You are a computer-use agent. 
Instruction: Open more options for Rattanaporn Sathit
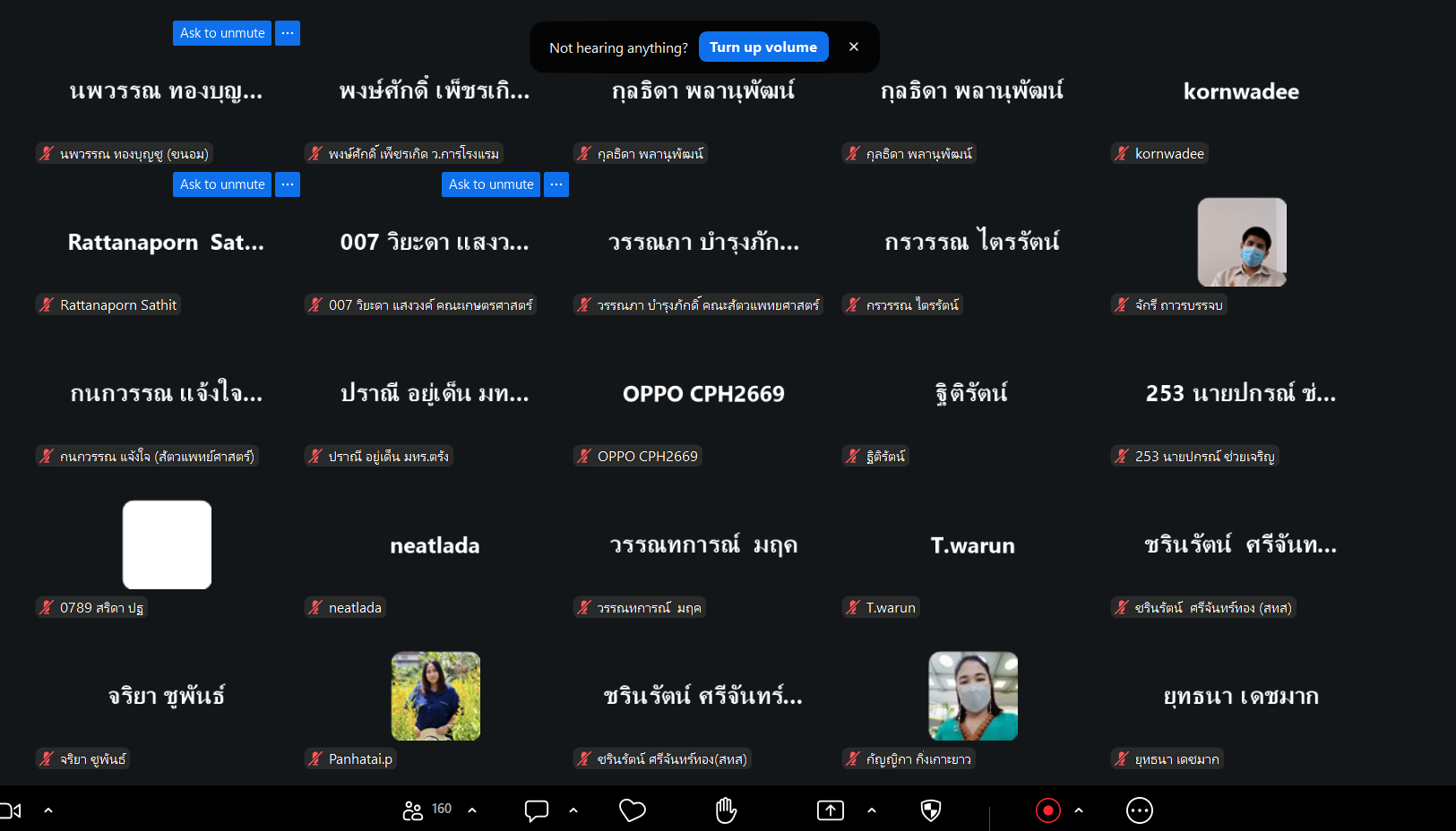click(288, 184)
